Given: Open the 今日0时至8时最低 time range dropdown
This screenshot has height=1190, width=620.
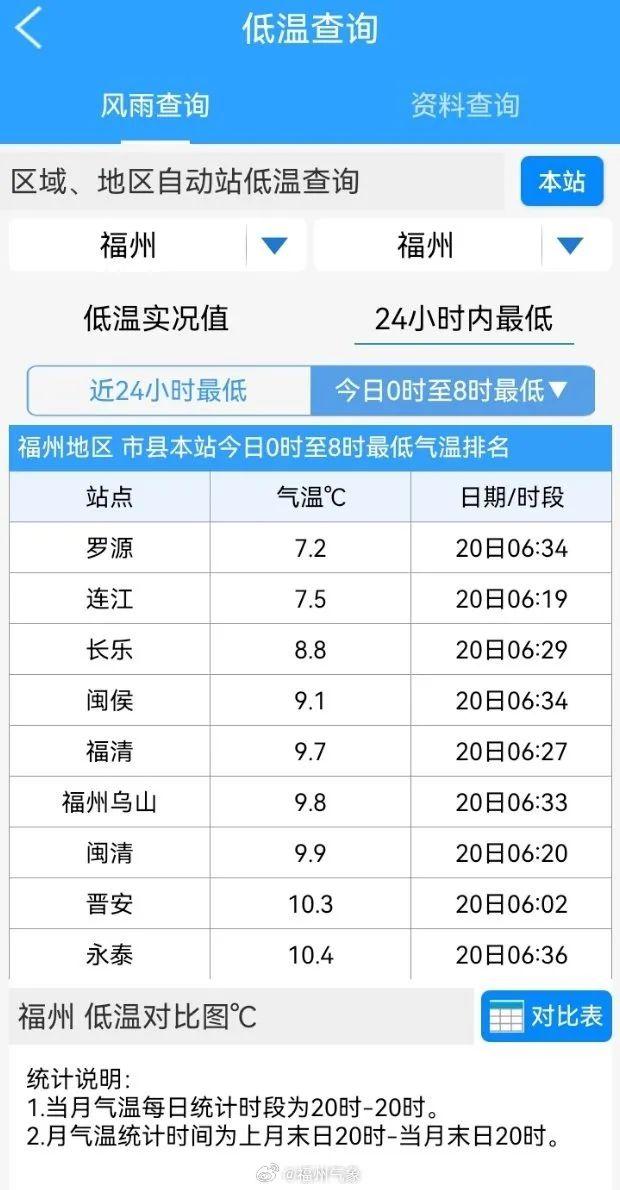Looking at the screenshot, I should click(x=452, y=391).
